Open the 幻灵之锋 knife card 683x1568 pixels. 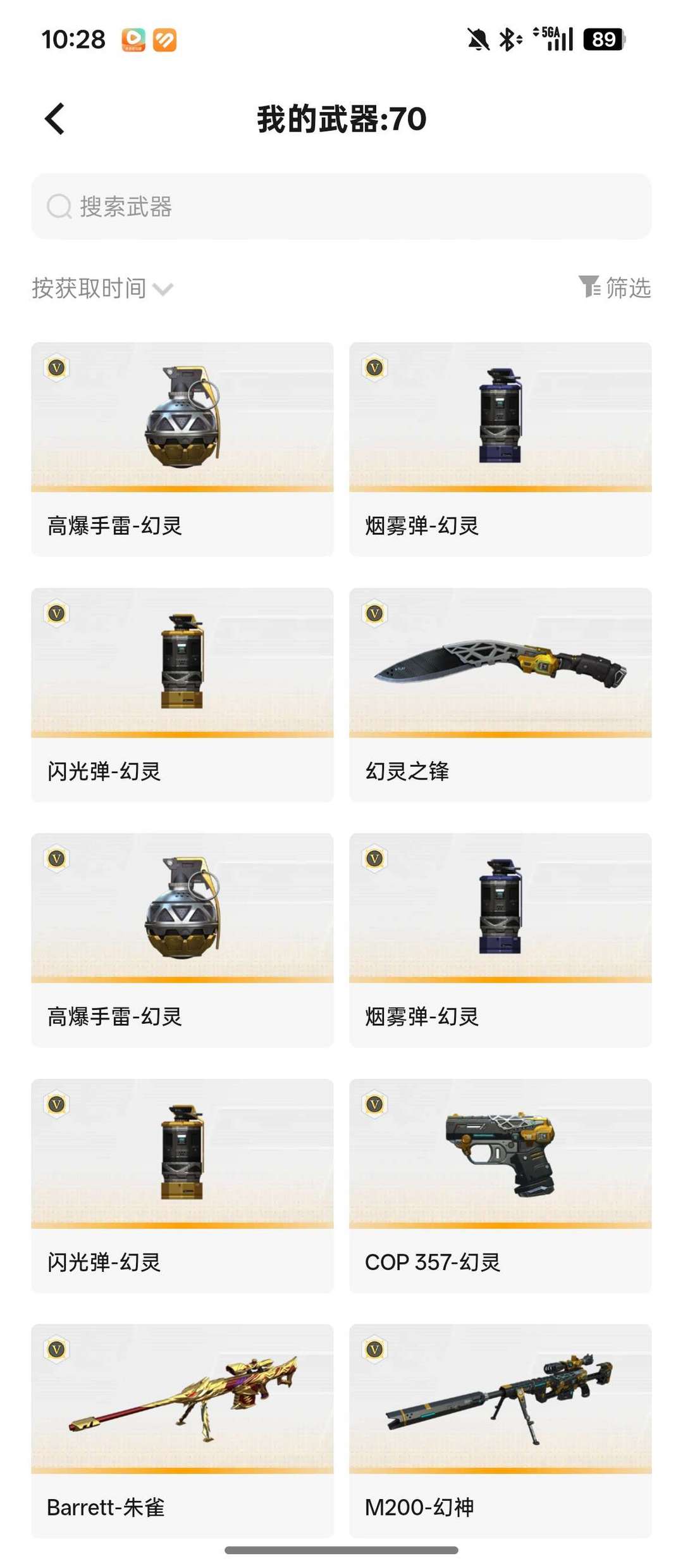coord(500,695)
